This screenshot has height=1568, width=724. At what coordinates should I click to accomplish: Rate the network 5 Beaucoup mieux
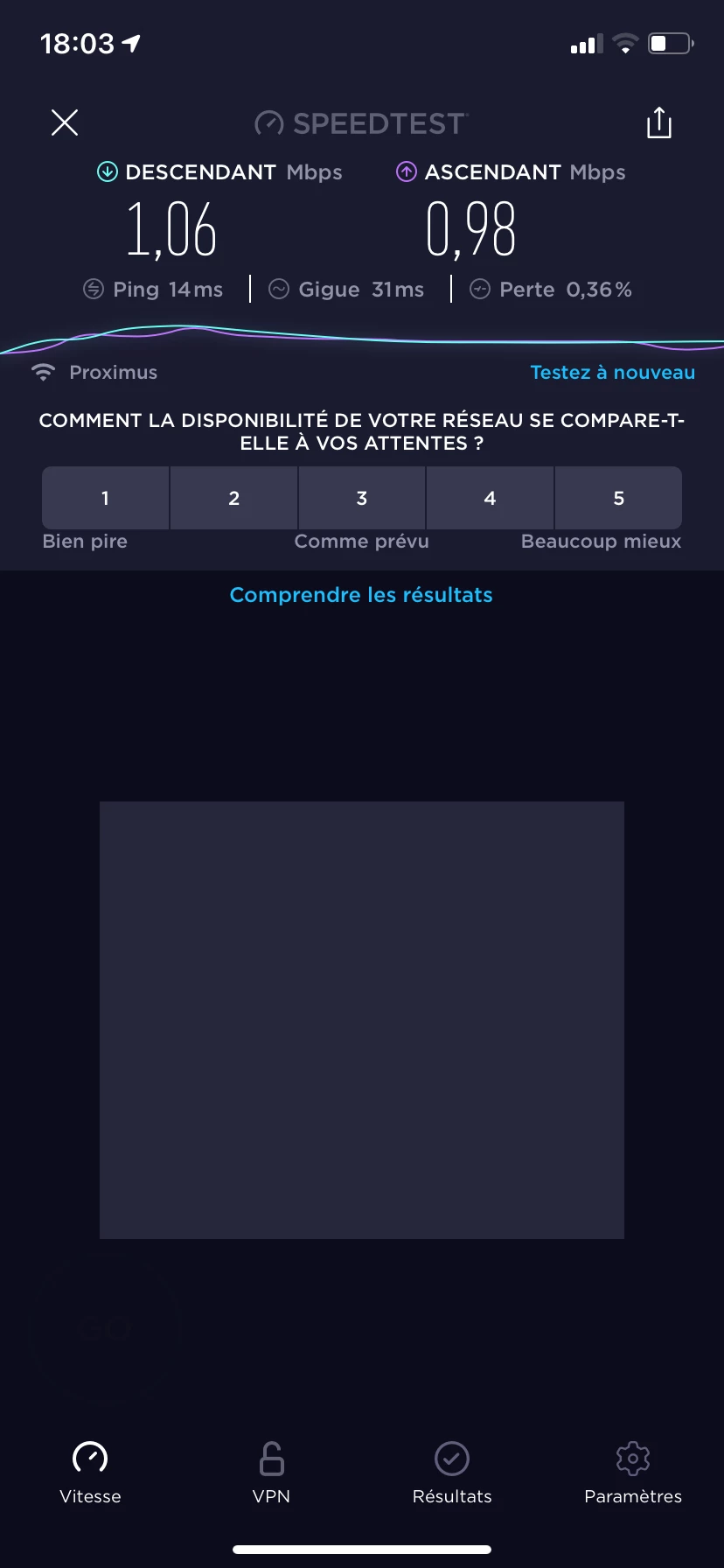(x=618, y=498)
